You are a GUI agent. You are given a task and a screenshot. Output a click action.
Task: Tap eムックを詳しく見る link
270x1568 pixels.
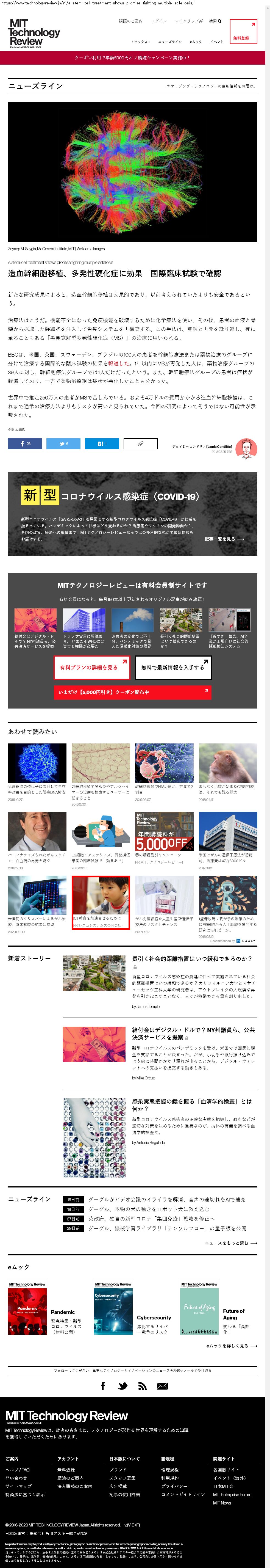[x=231, y=1346]
